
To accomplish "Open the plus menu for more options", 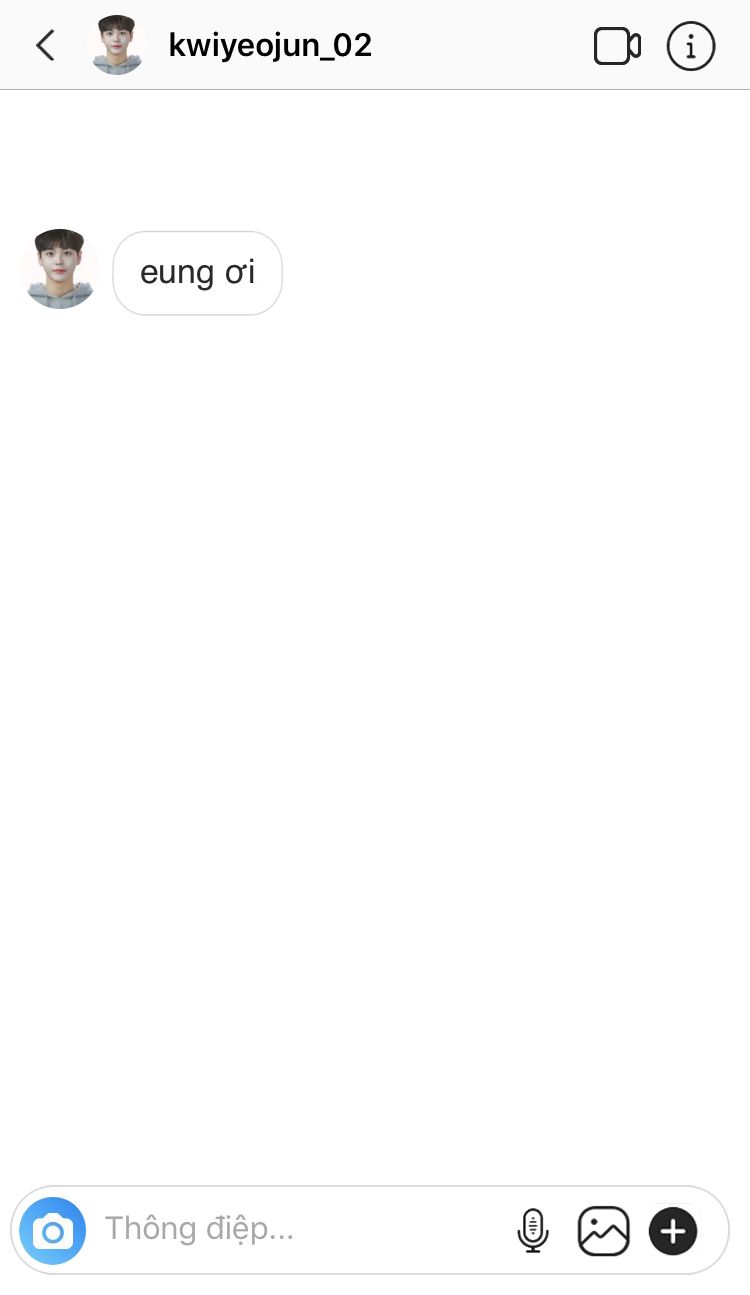I will (x=673, y=1231).
